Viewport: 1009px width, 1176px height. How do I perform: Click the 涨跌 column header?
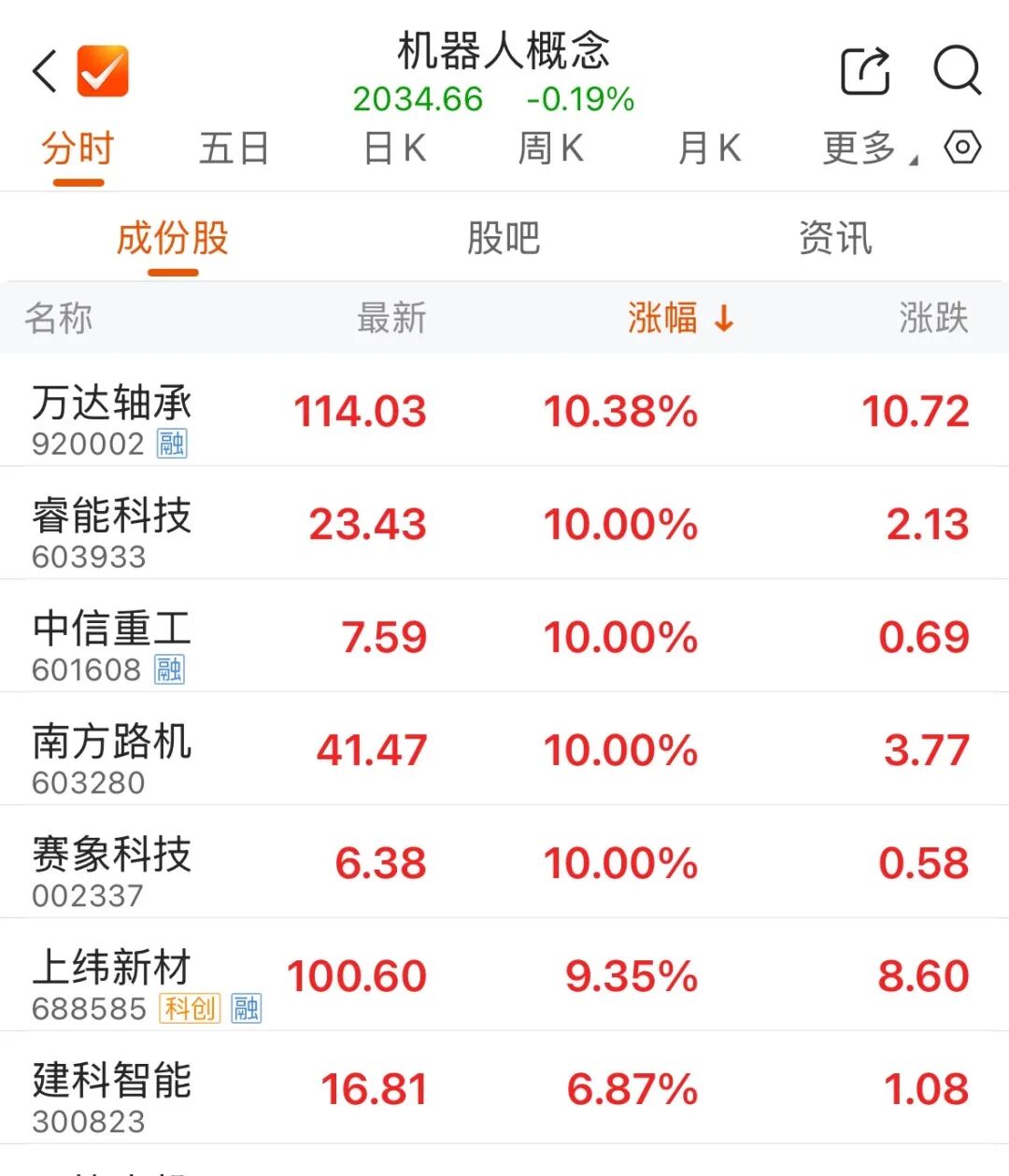pos(931,319)
